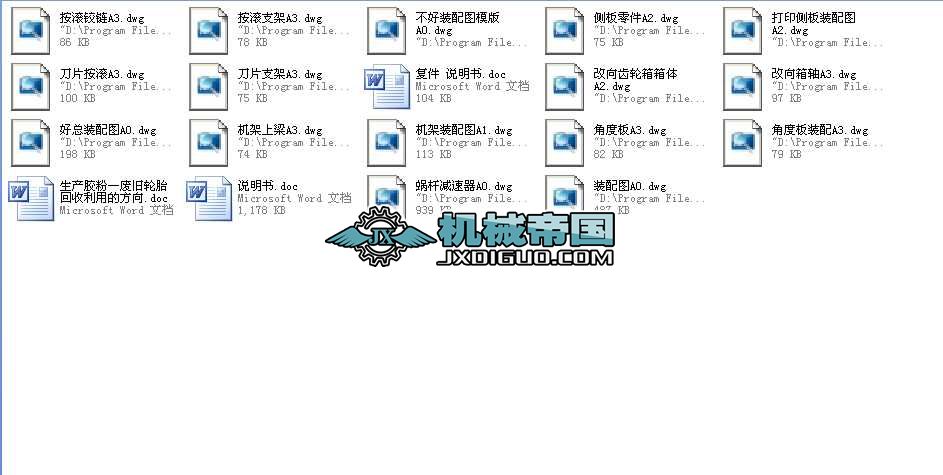Viewport: 943px width, 475px height.
Task: Open the 1,178 KB 说明书.doc document
Action: pyautogui.click(x=210, y=198)
